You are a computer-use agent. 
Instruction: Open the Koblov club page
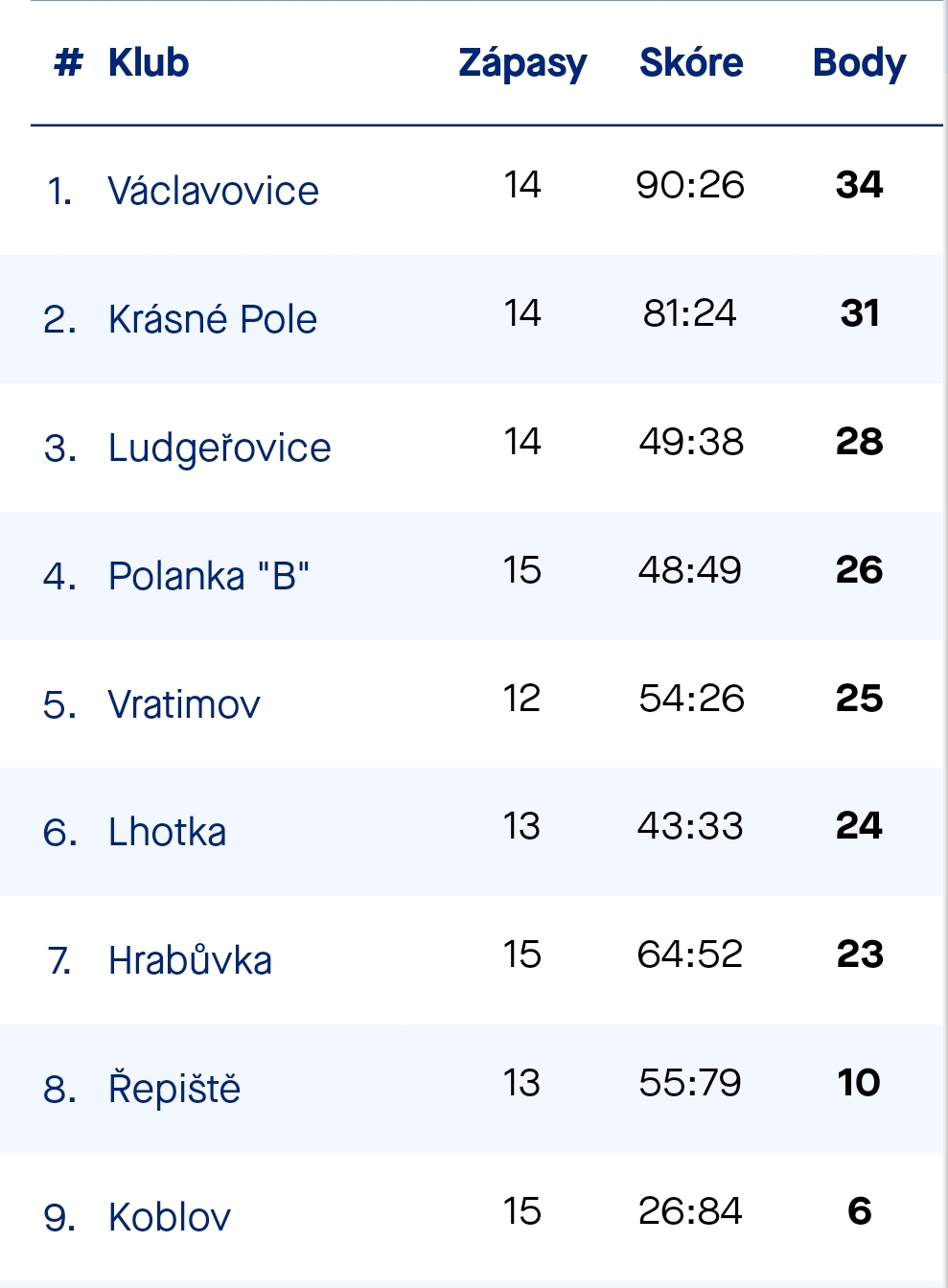[x=170, y=1217]
